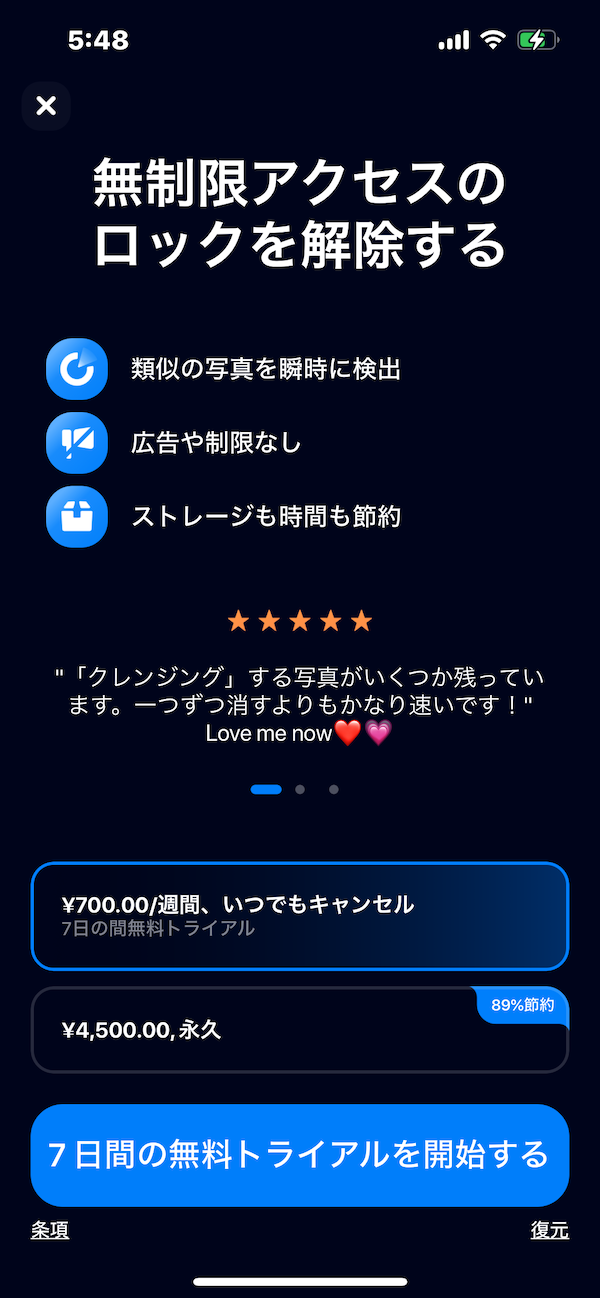Start the 7-day free trial
This screenshot has width=600, height=1298.
pyautogui.click(x=300, y=1155)
